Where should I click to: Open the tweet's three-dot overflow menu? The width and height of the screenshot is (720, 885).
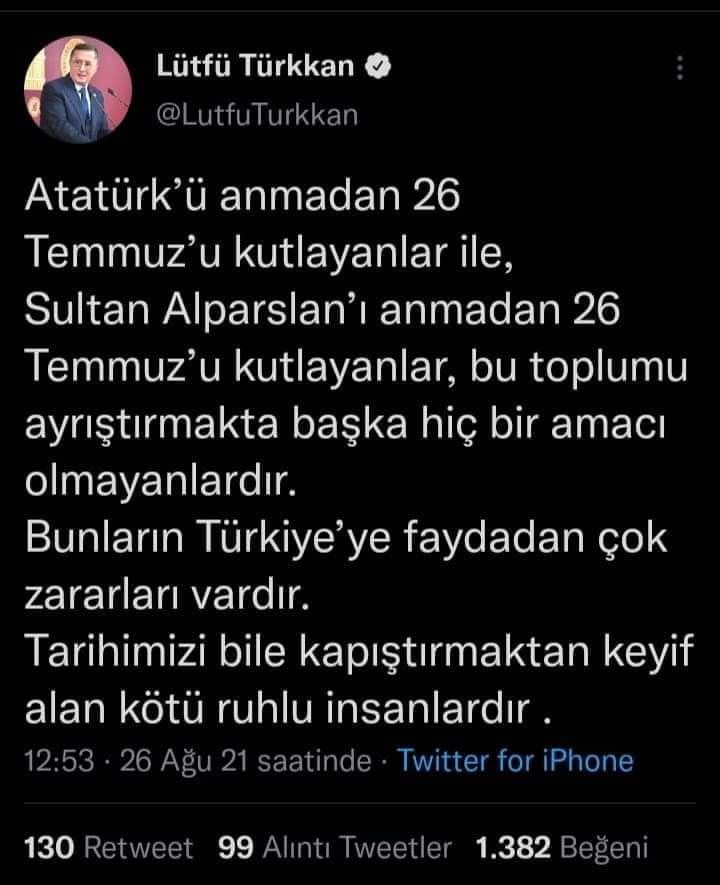click(681, 68)
